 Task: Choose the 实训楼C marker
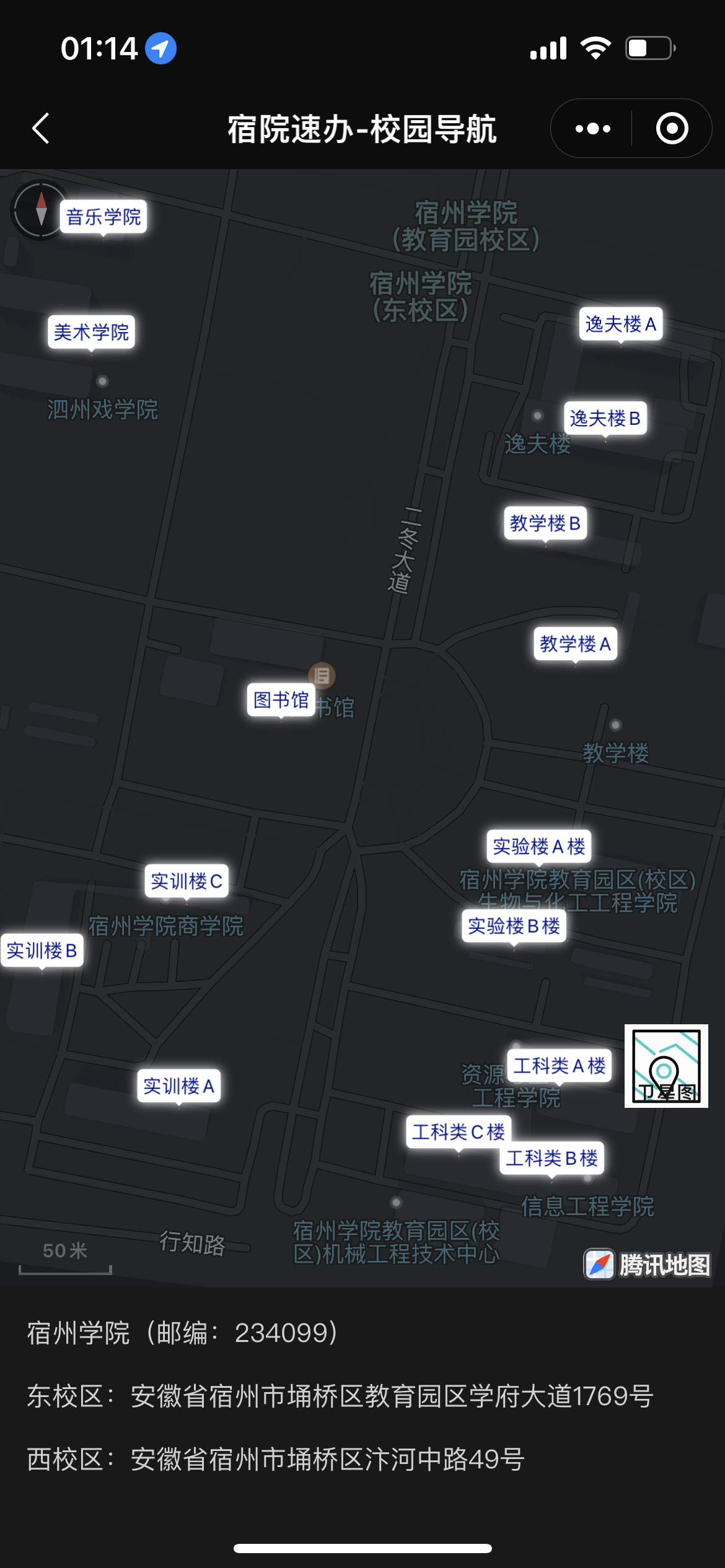(187, 881)
